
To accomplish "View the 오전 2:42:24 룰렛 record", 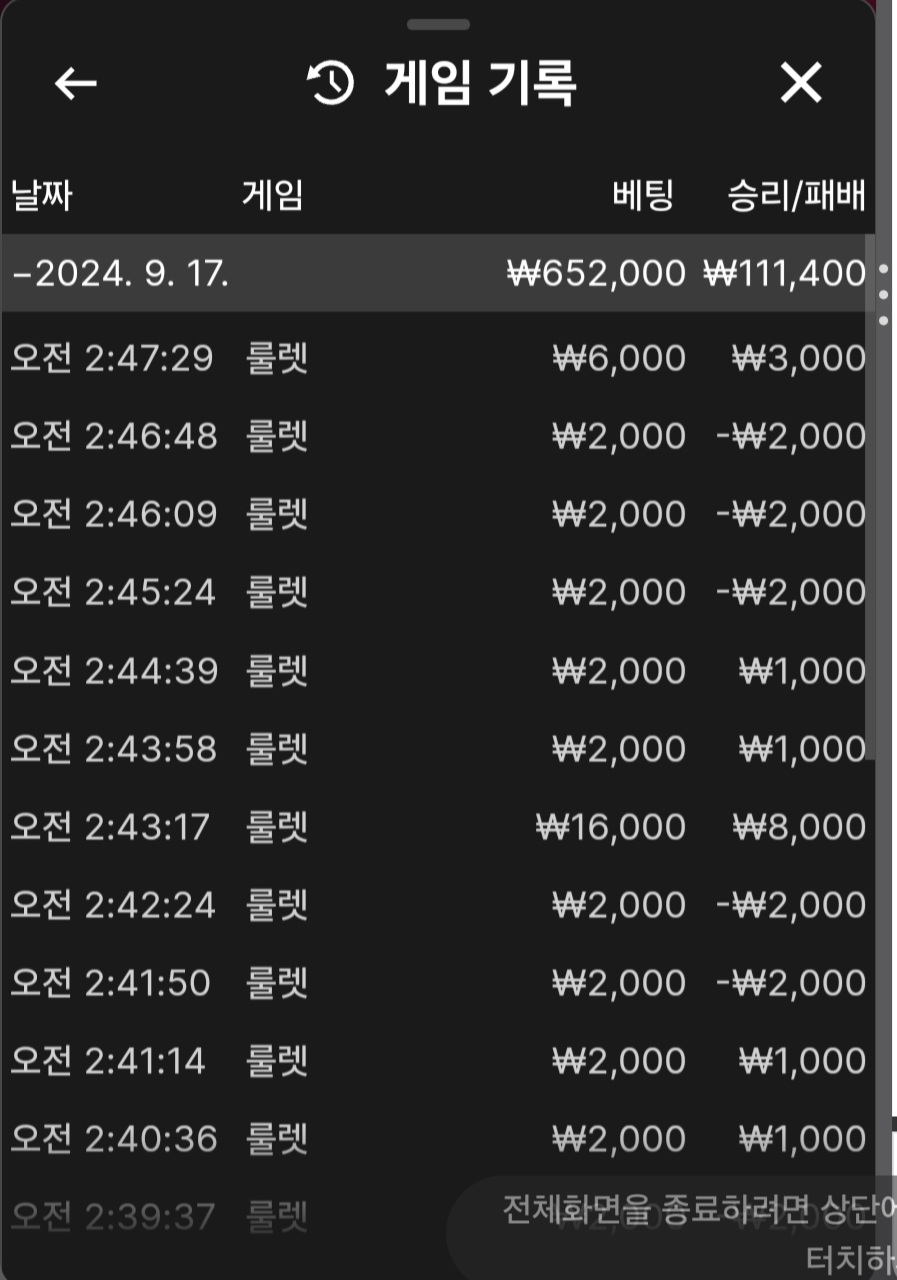I will [436, 905].
